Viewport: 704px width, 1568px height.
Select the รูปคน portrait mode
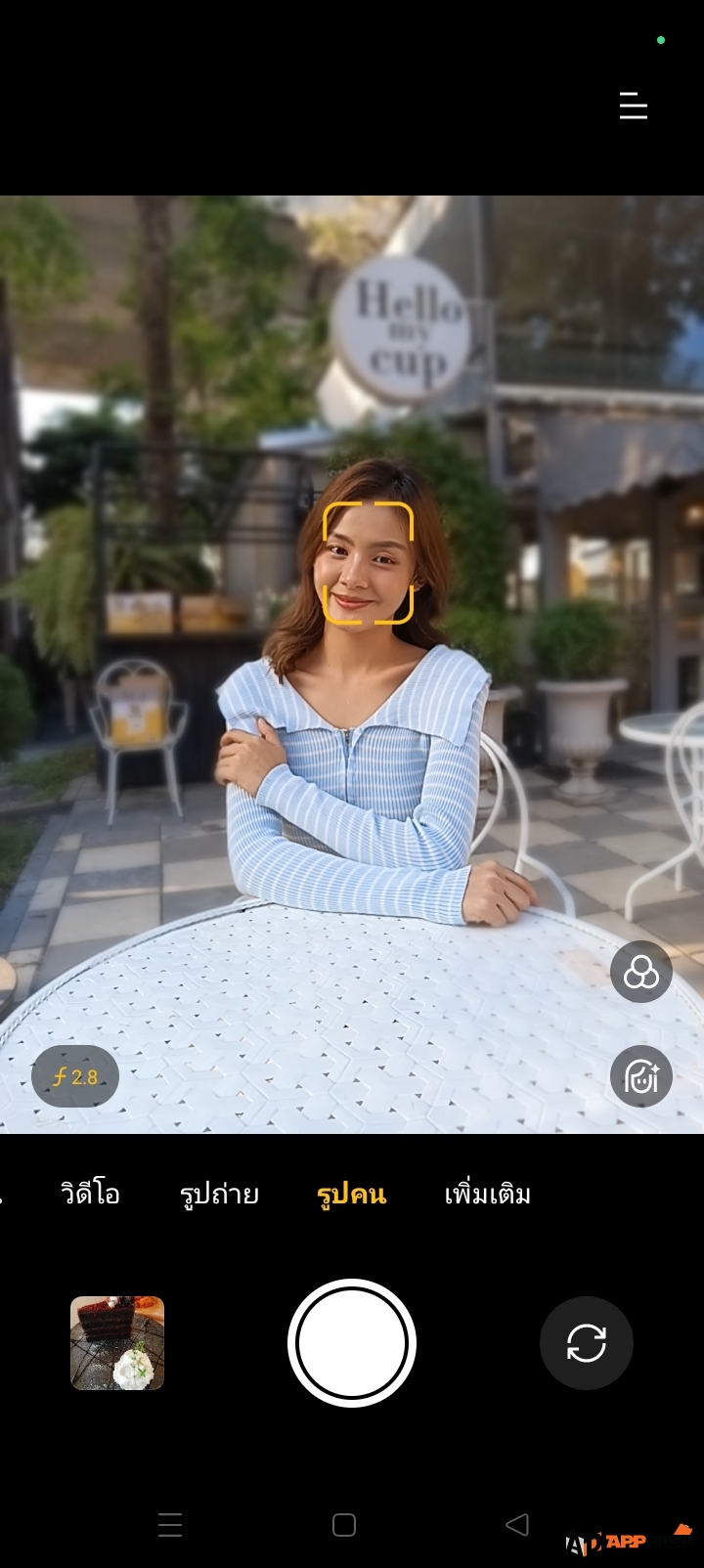(x=351, y=1194)
